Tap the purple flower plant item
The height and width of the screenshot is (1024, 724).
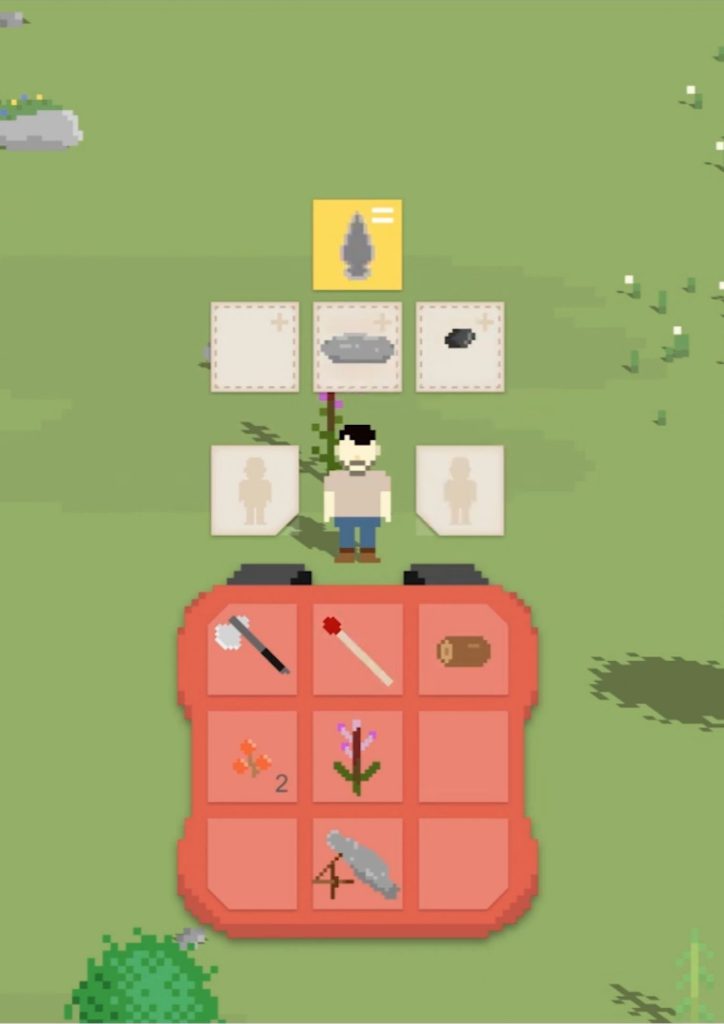(358, 757)
